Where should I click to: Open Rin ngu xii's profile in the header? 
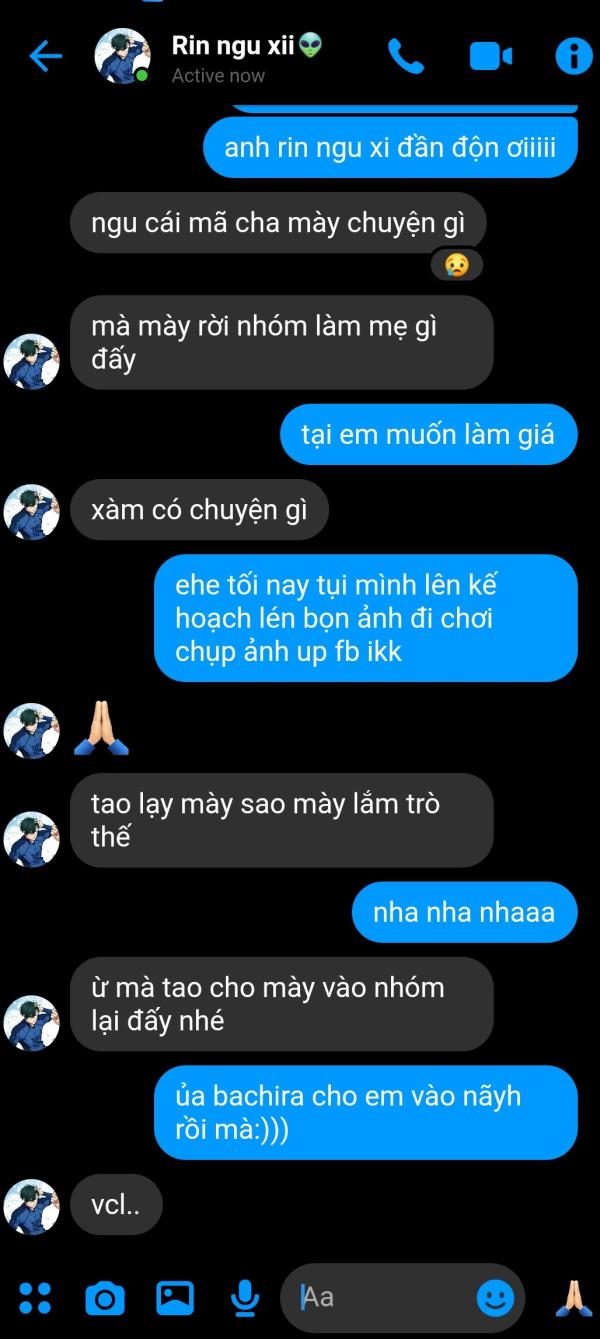(x=210, y=57)
